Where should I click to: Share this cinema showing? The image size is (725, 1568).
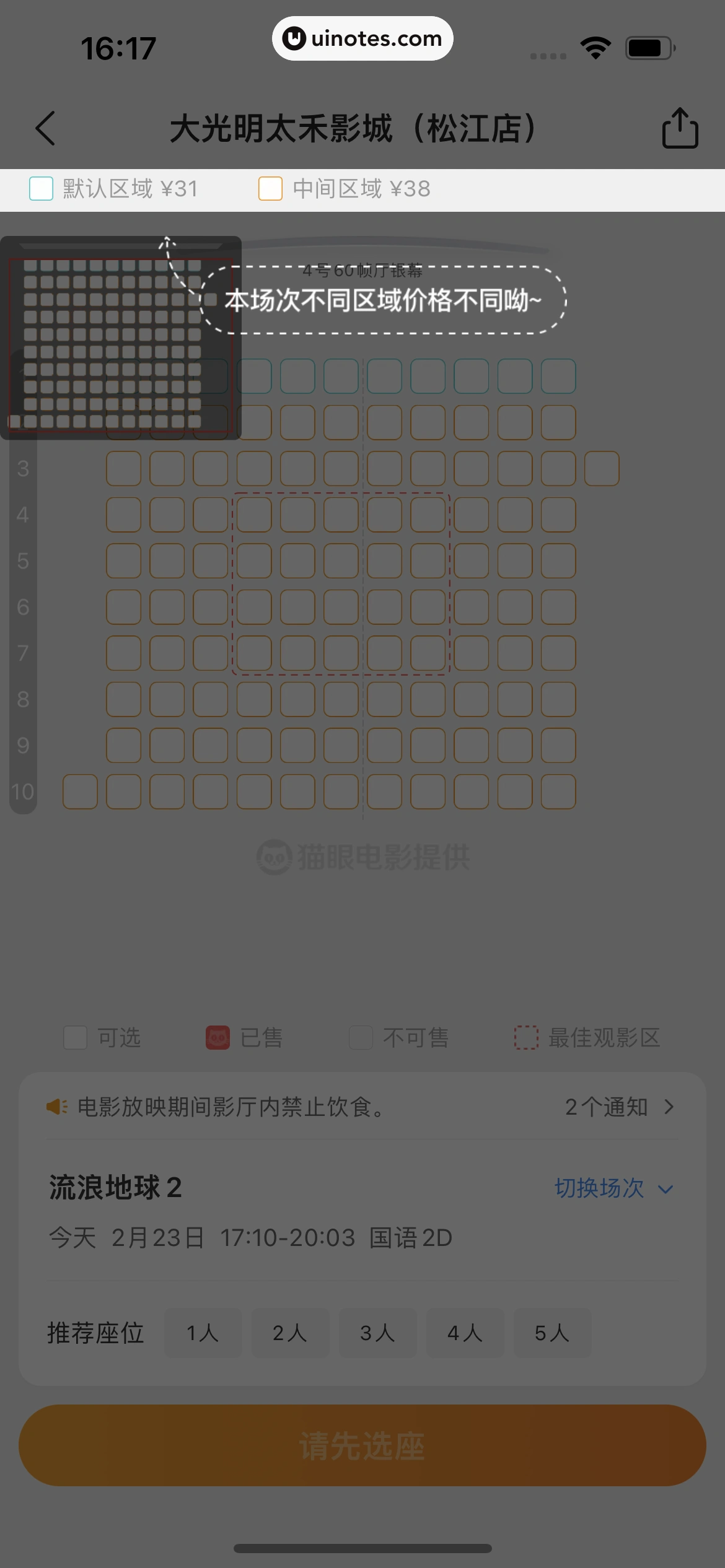pos(680,128)
